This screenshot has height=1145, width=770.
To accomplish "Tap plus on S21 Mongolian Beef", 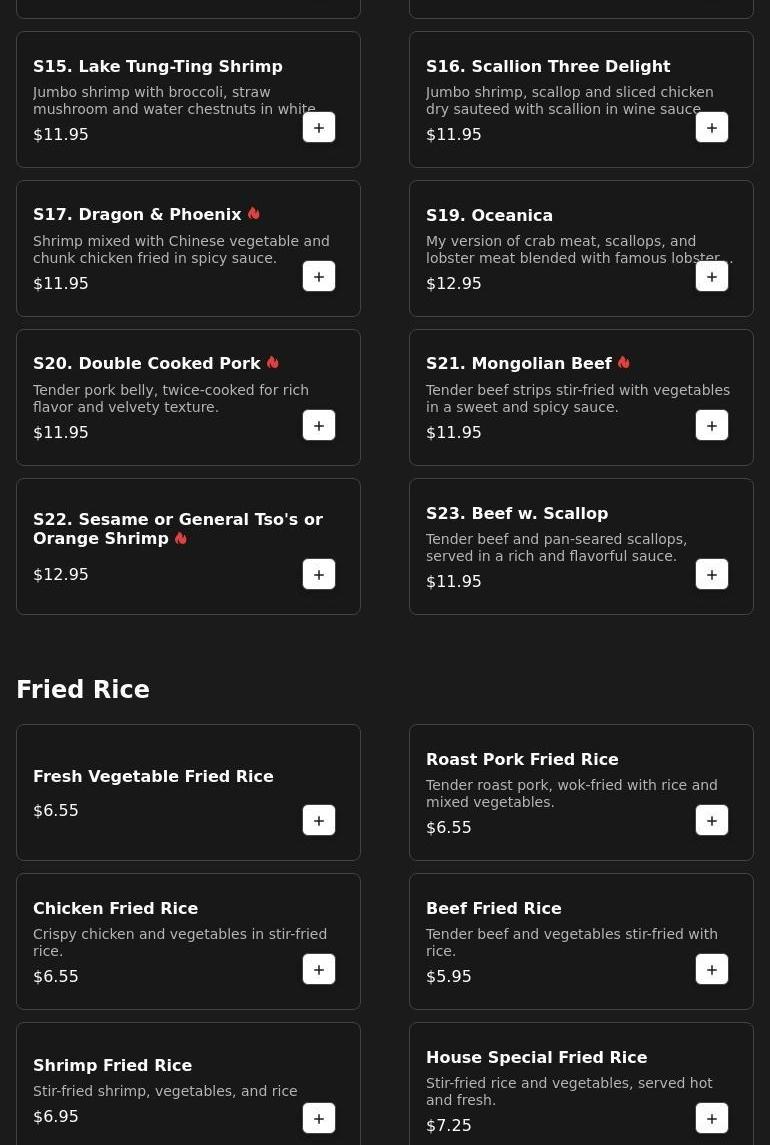I will pos(712,426).
